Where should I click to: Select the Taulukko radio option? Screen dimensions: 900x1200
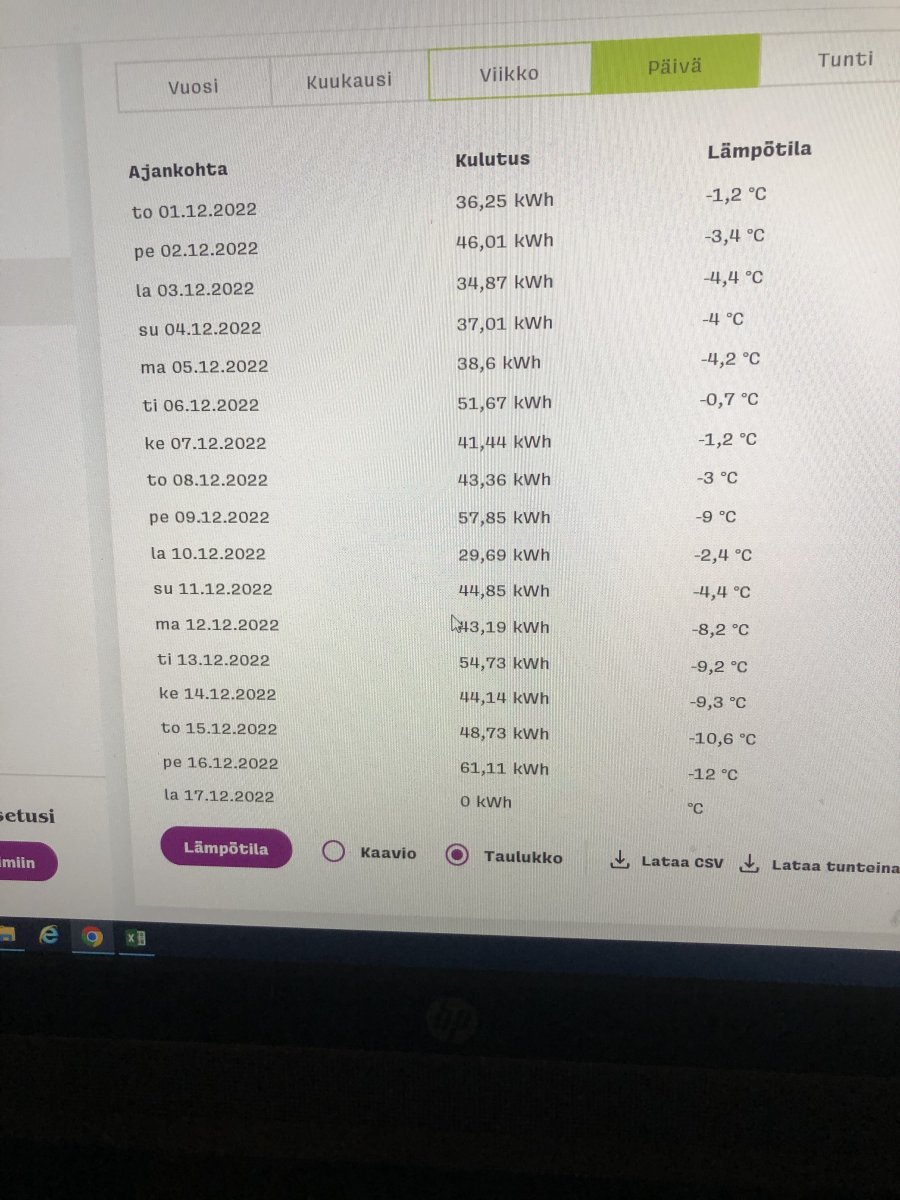tap(458, 855)
